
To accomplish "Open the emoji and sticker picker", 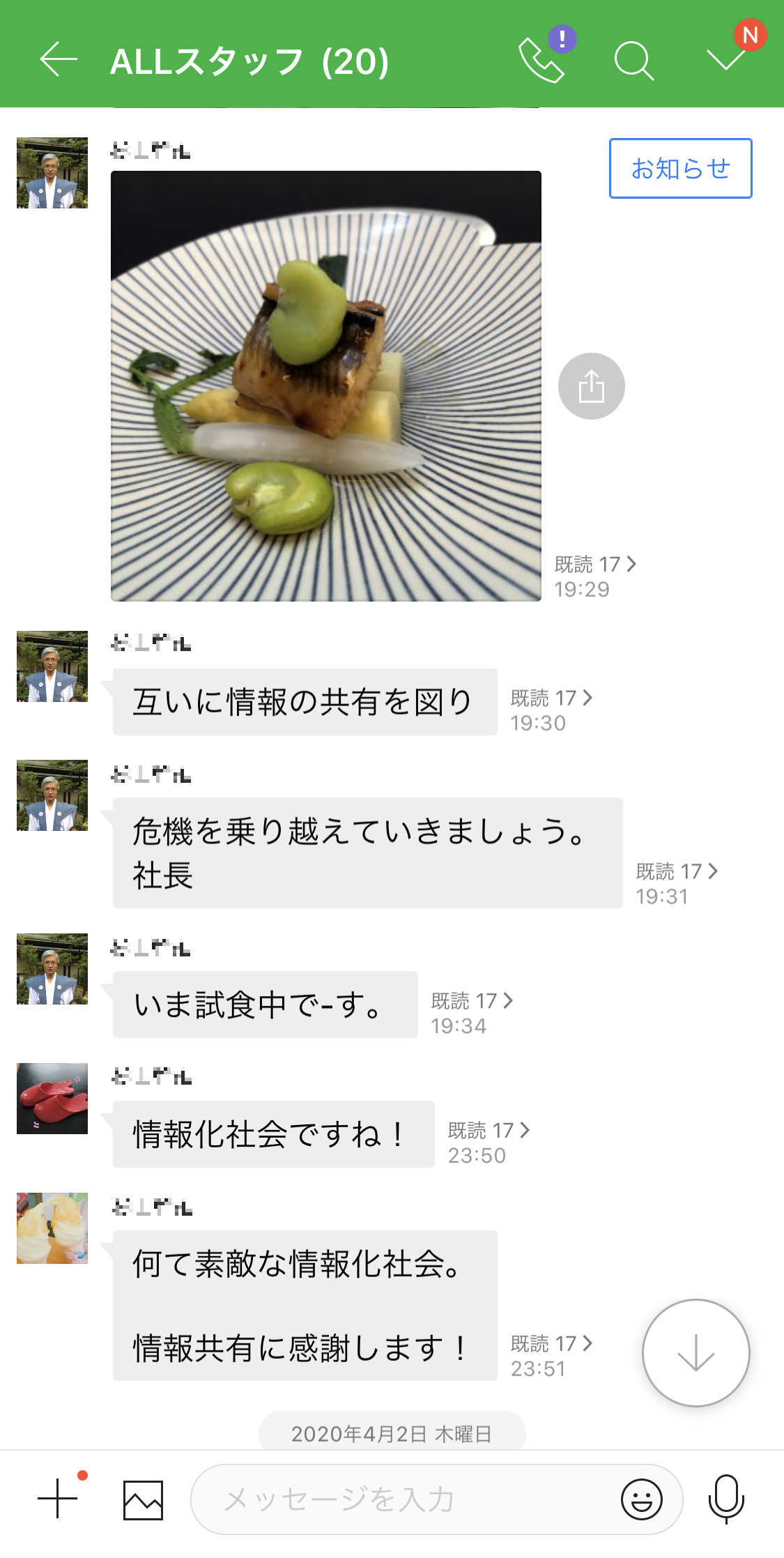I will 641,1499.
